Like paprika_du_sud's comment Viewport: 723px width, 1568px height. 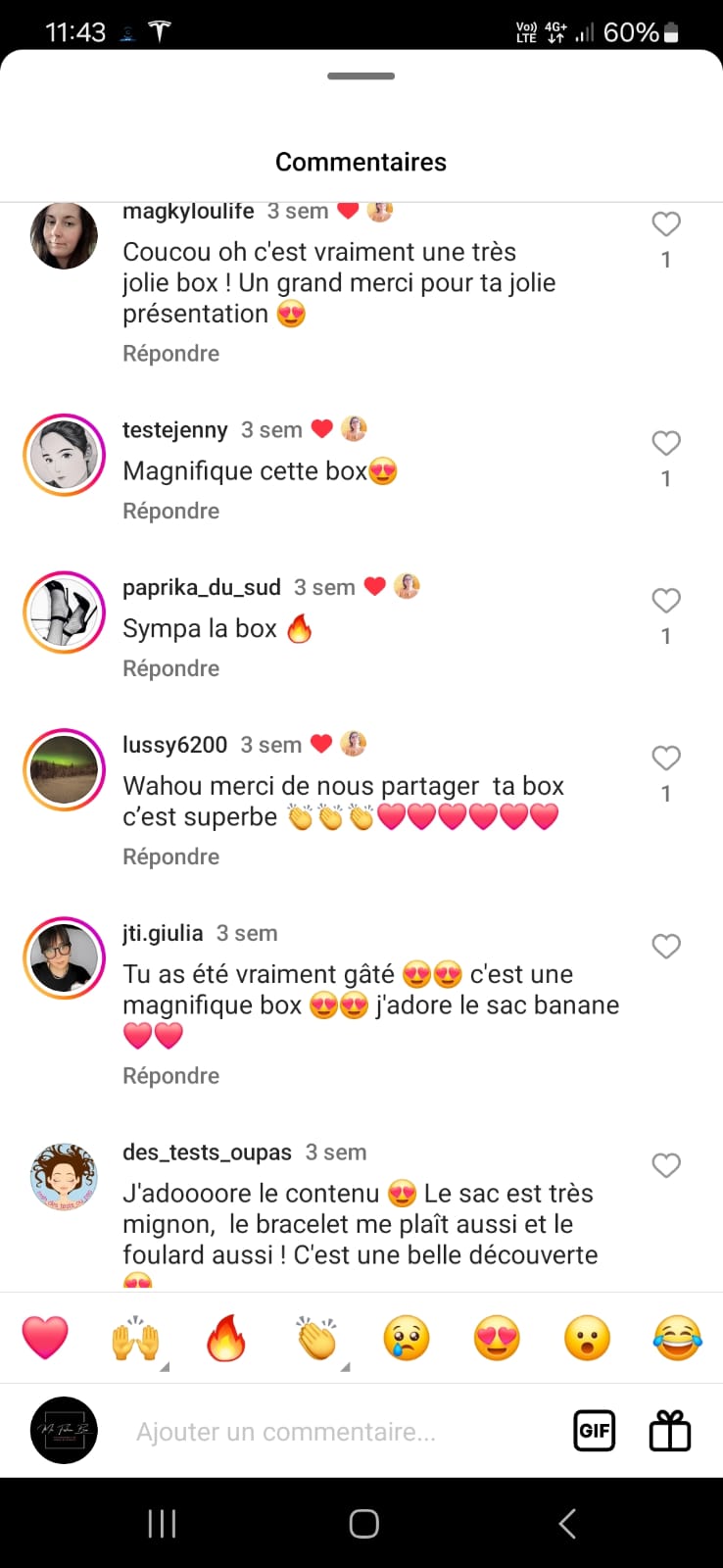click(x=666, y=601)
